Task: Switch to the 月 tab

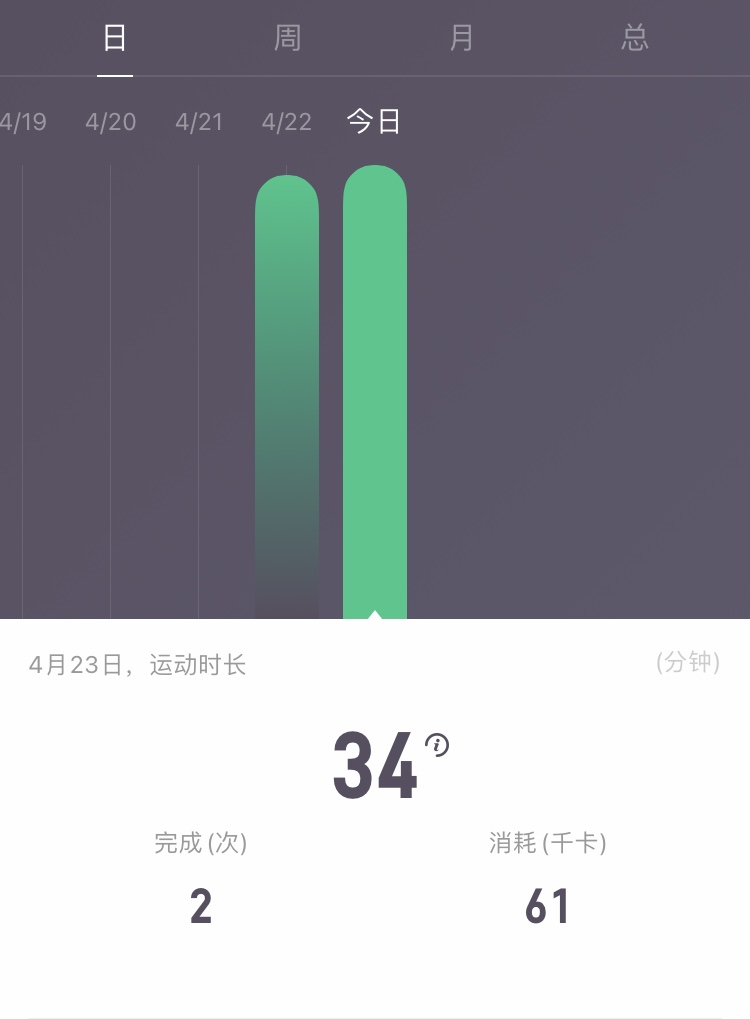Action: click(461, 39)
